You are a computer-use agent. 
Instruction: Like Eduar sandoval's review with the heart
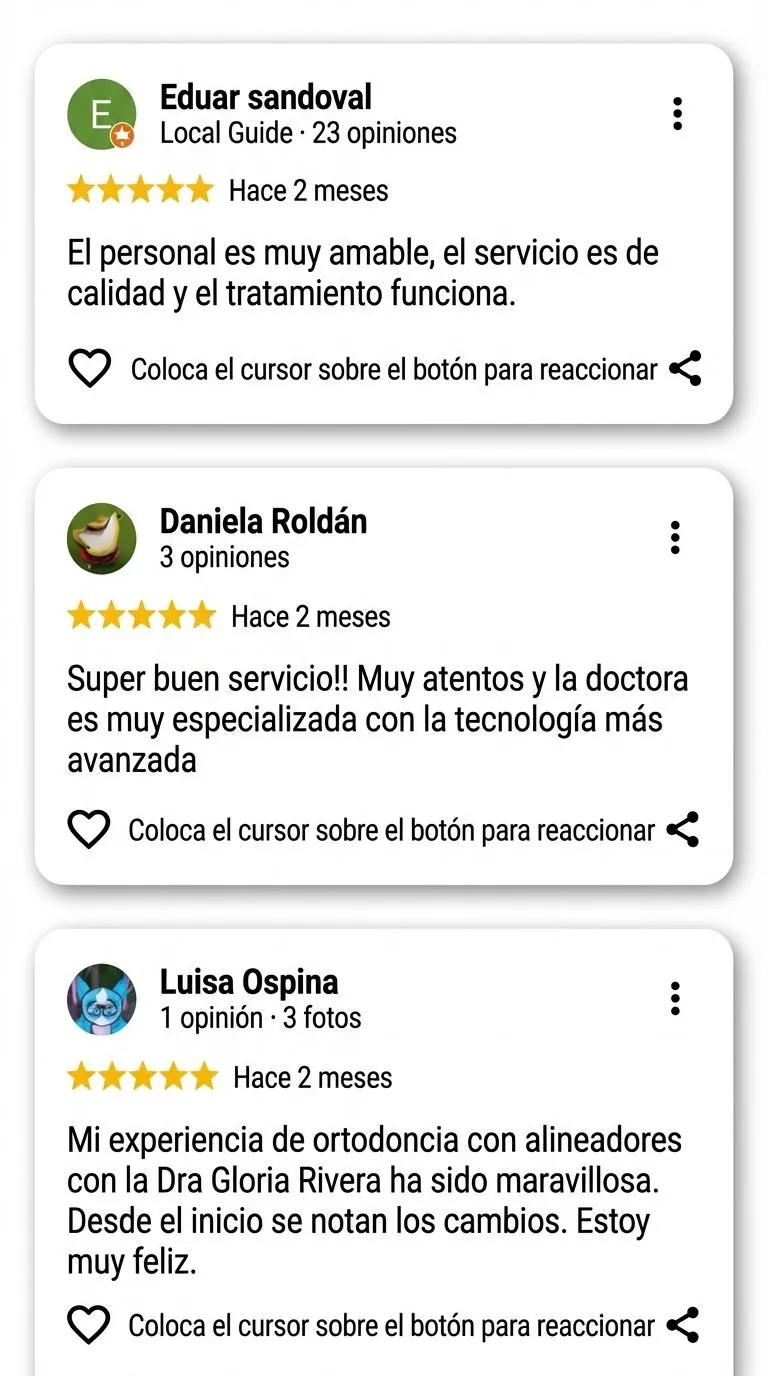click(89, 369)
